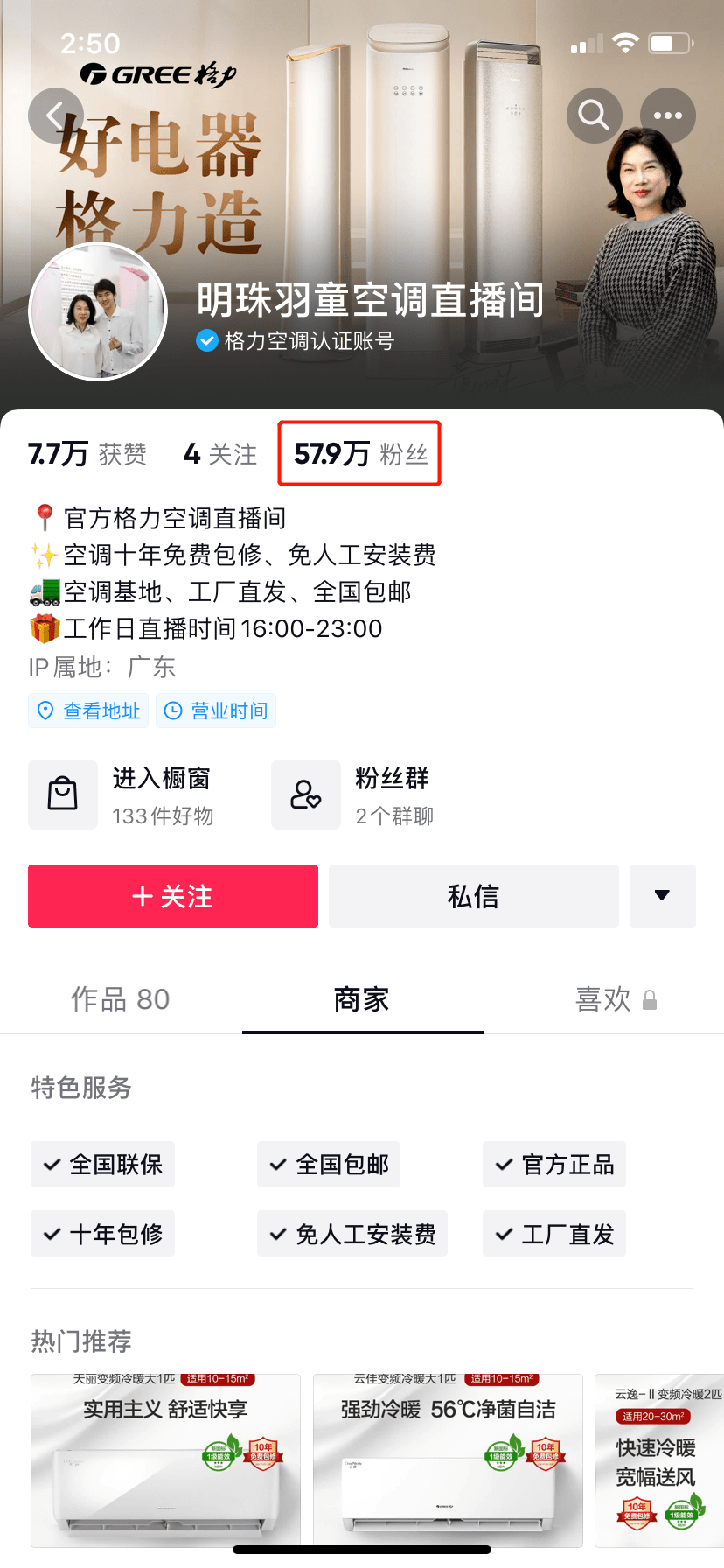The width and height of the screenshot is (724, 1568).
Task: Expand the dropdown arrow beside 私信
Action: 662,896
